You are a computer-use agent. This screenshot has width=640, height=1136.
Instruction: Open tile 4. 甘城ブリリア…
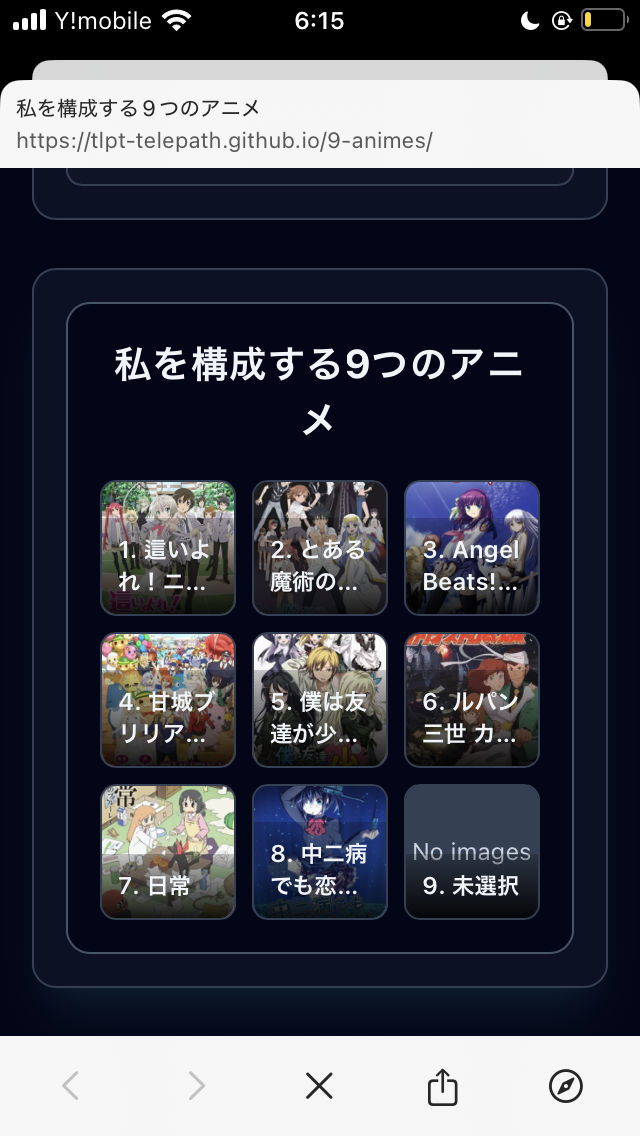point(168,700)
